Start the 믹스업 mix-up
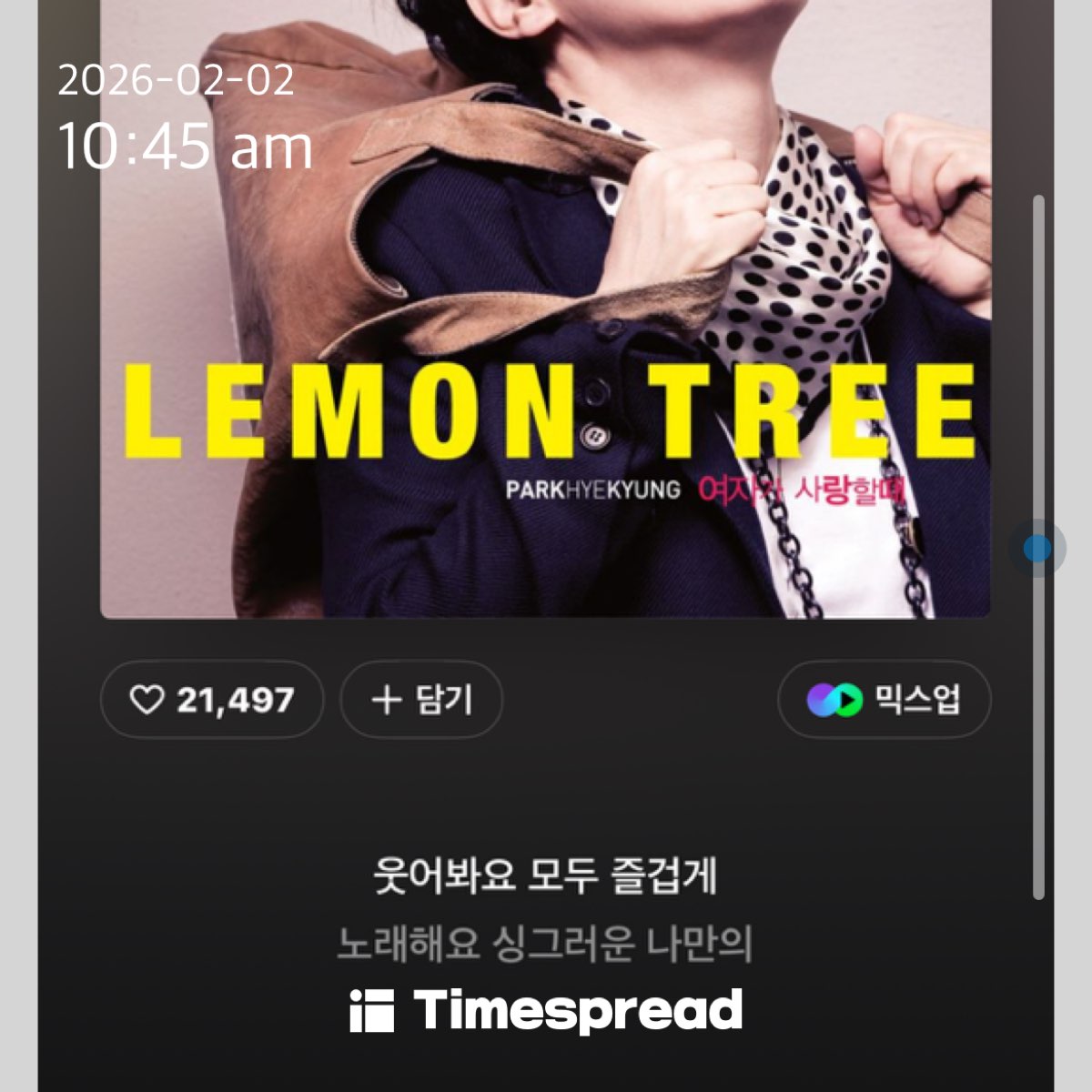 [884, 700]
